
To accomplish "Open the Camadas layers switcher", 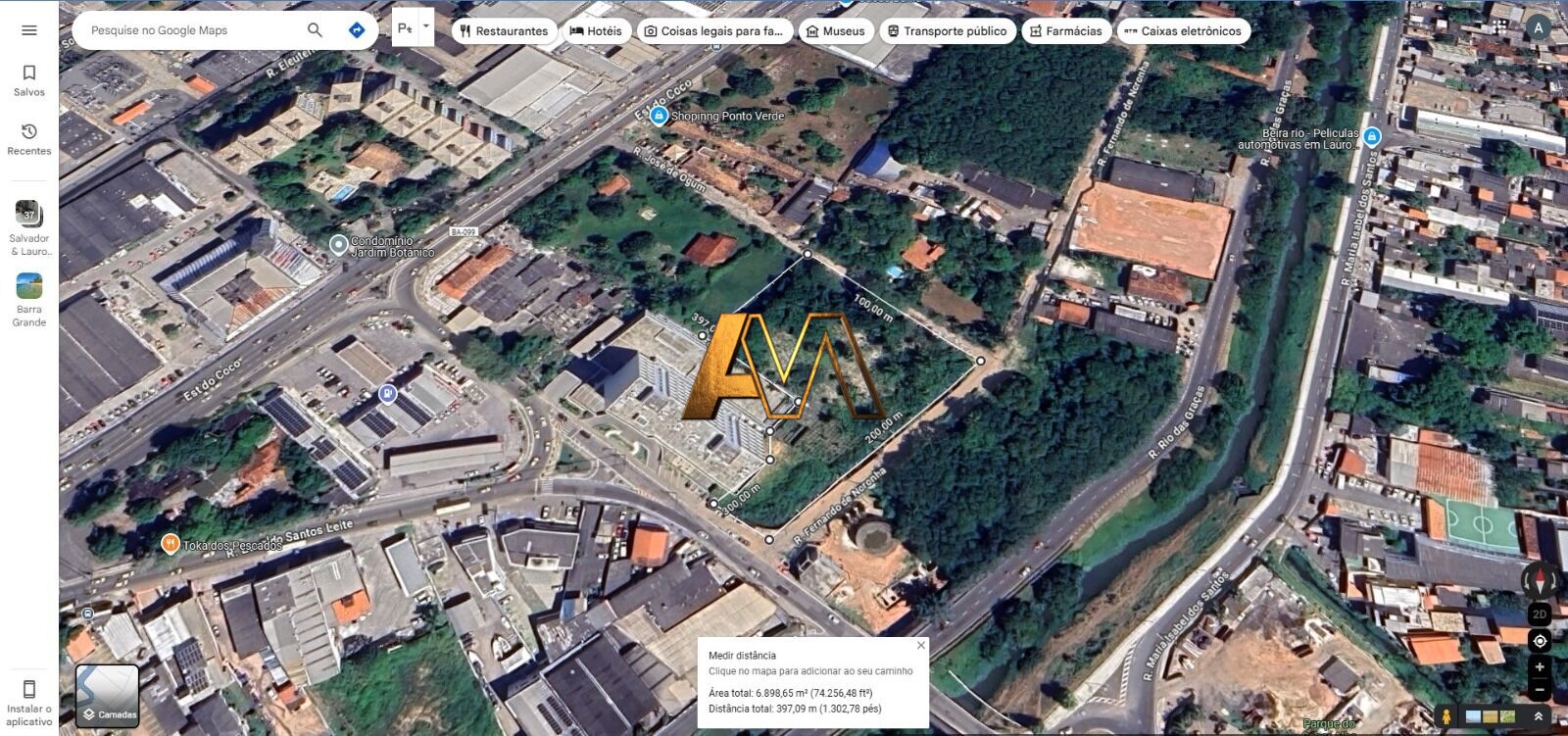I will click(108, 696).
